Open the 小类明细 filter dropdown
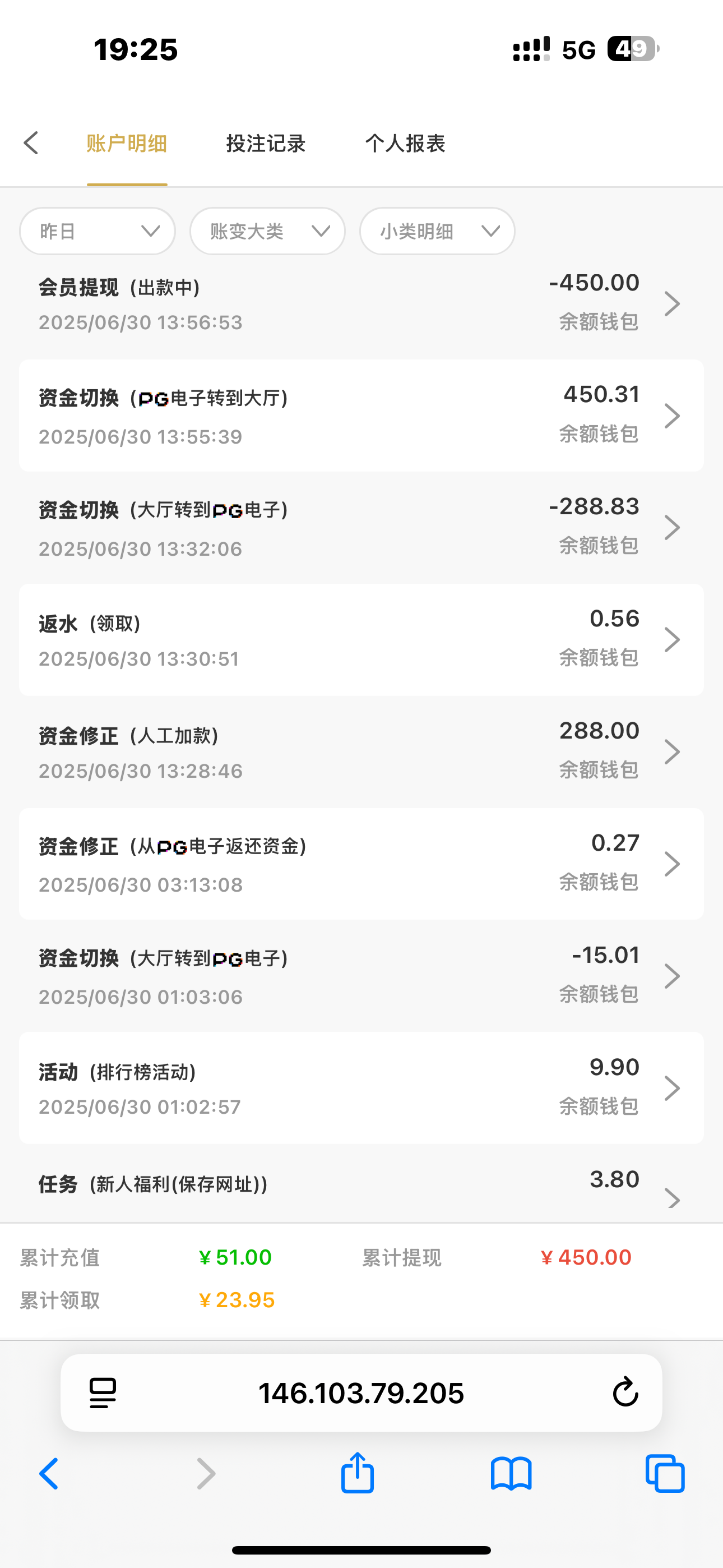The image size is (723, 1568). click(x=437, y=231)
